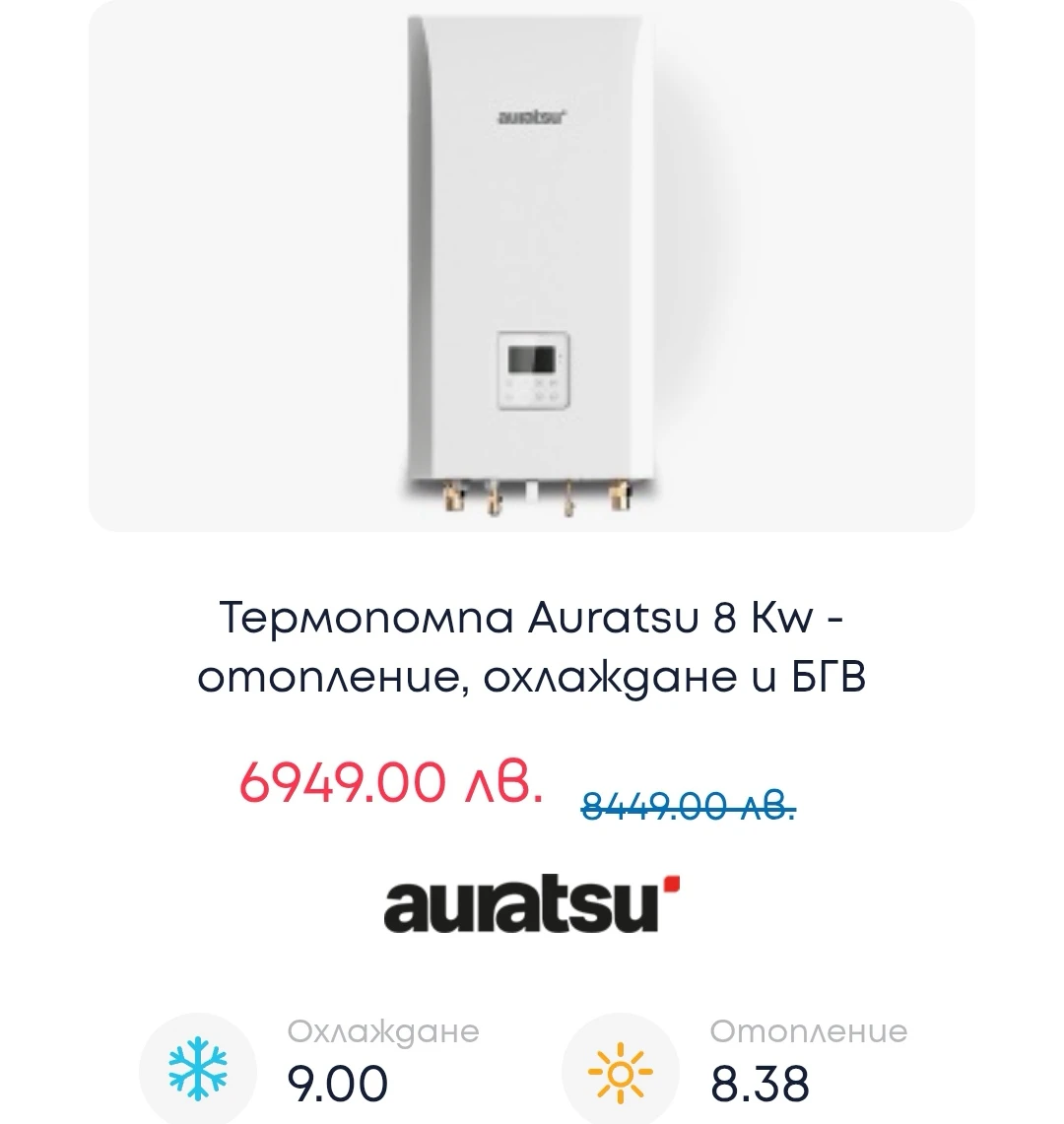Image resolution: width=1064 pixels, height=1124 pixels.
Task: Open the Auratsu 8 Kw heat pump product image
Action: [532, 266]
